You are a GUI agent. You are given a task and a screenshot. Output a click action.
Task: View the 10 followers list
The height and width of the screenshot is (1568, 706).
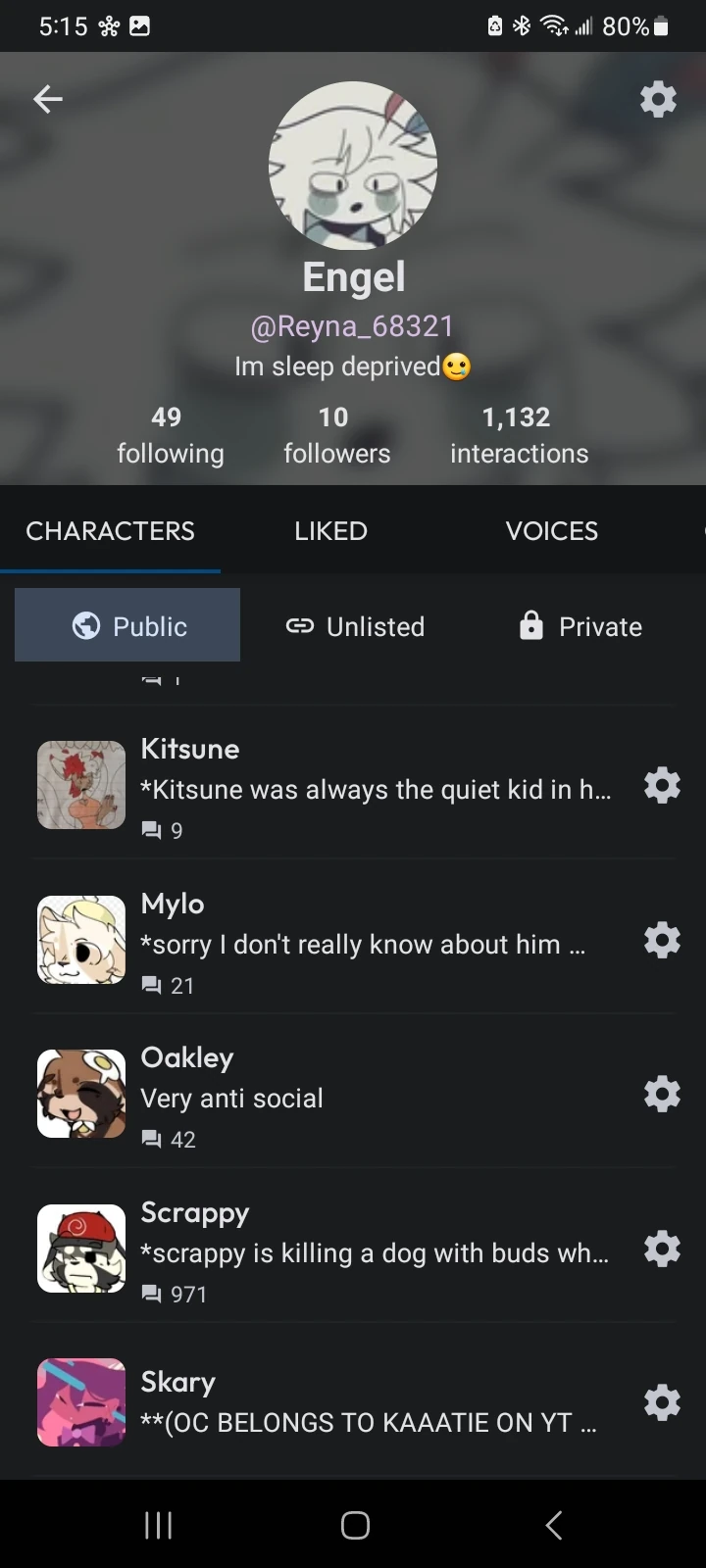pos(336,435)
